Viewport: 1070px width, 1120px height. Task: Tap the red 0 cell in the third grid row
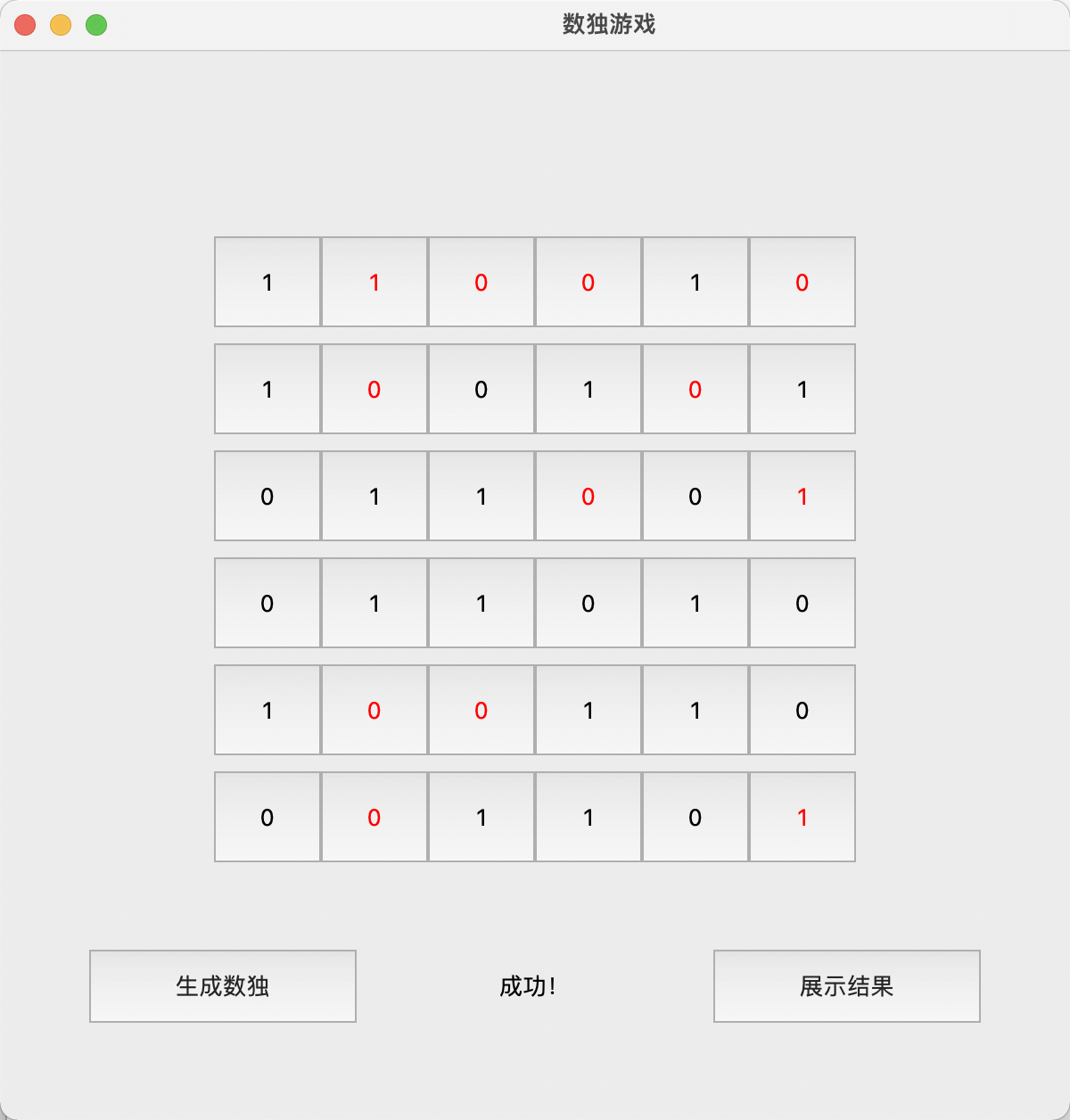coord(588,497)
